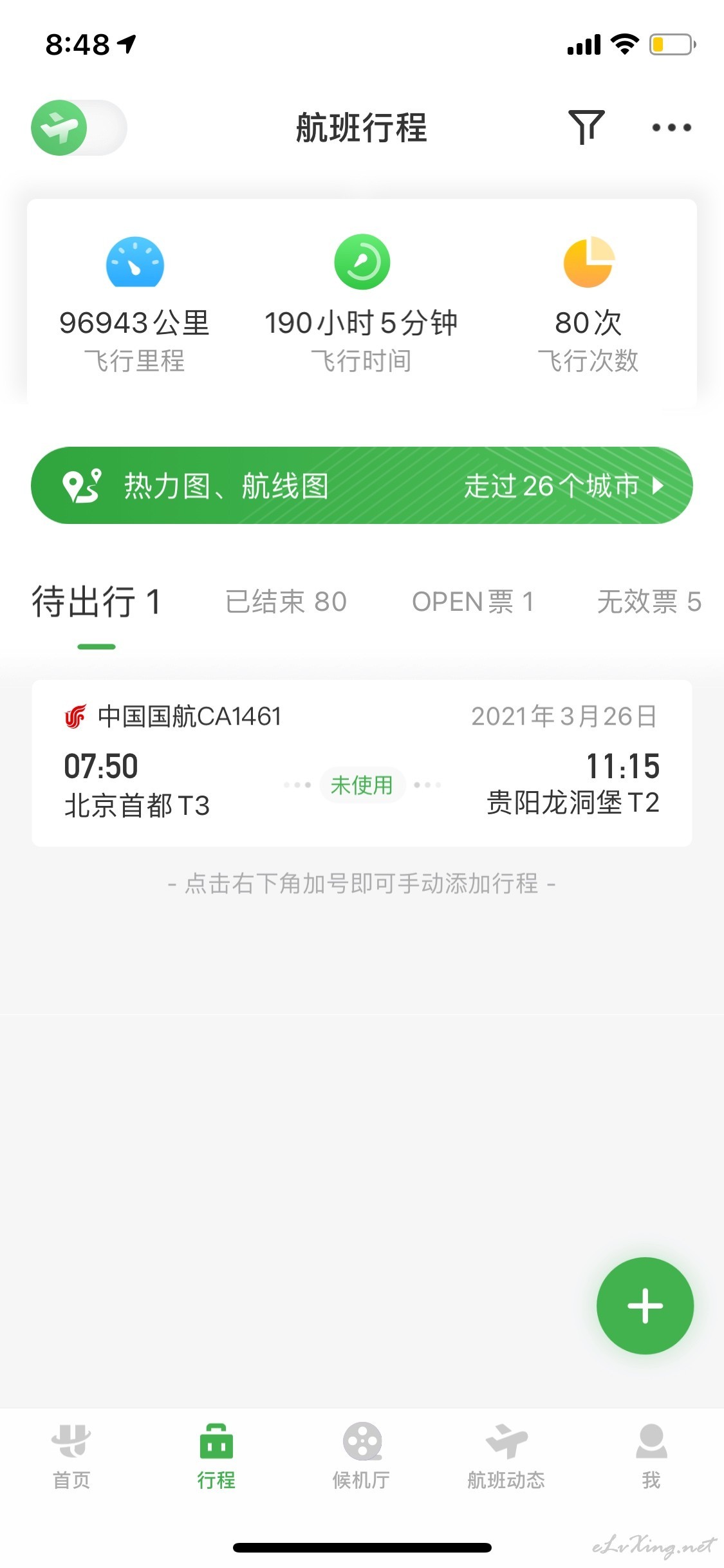Toggle the airplane switch at top left

[x=79, y=127]
